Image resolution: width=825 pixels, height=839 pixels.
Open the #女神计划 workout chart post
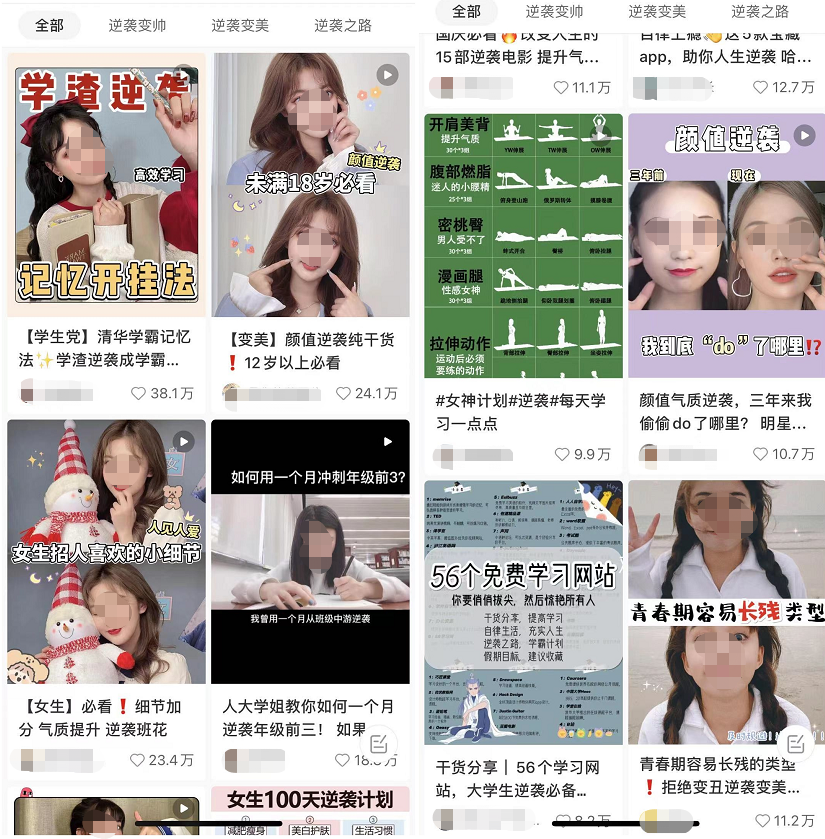(x=523, y=245)
